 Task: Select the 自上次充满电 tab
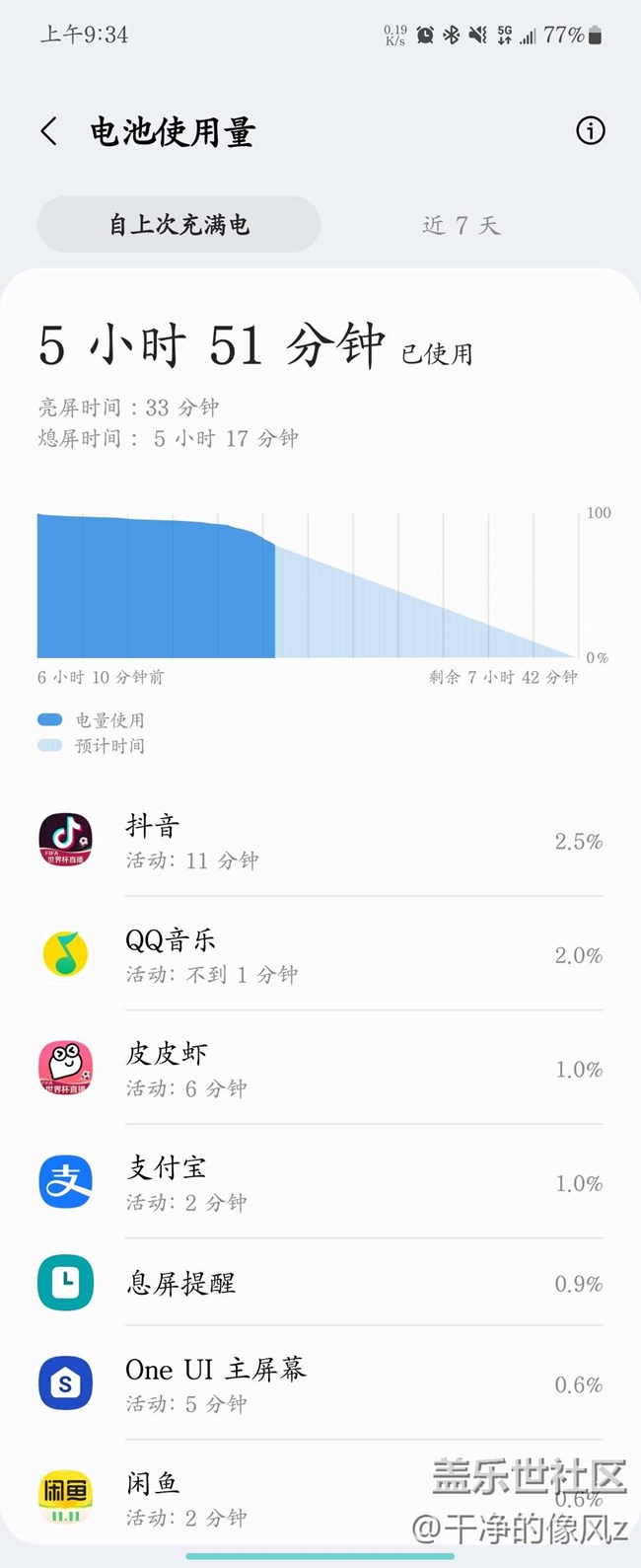pos(178,225)
